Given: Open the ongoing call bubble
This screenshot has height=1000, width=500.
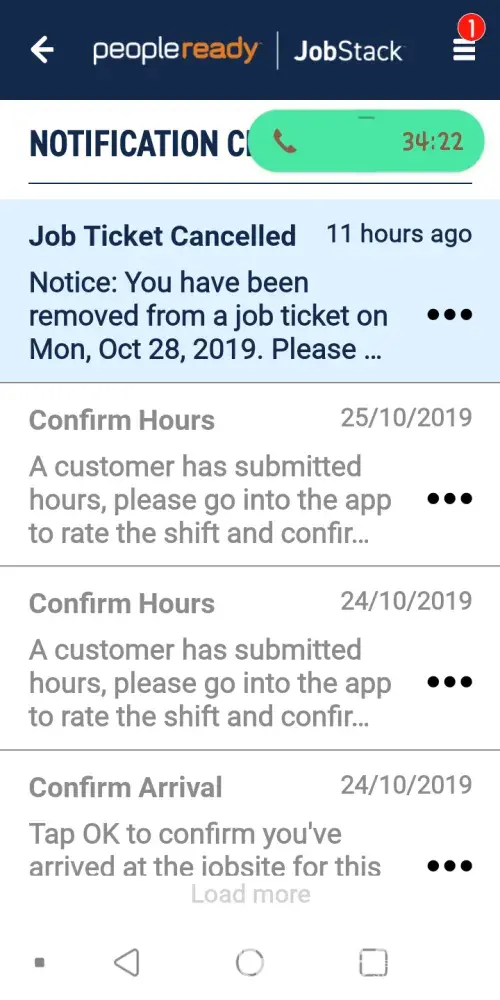Looking at the screenshot, I should click(x=365, y=141).
